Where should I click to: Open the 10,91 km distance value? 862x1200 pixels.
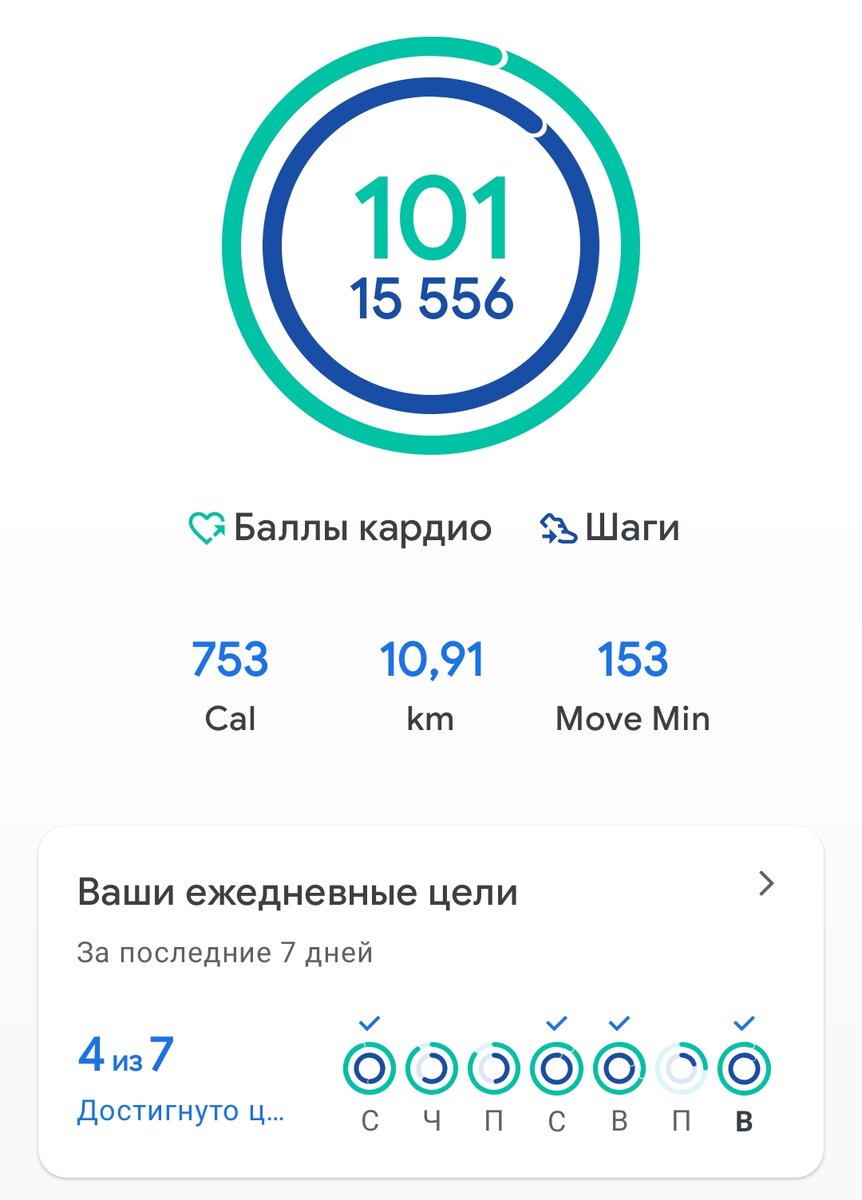point(431,658)
